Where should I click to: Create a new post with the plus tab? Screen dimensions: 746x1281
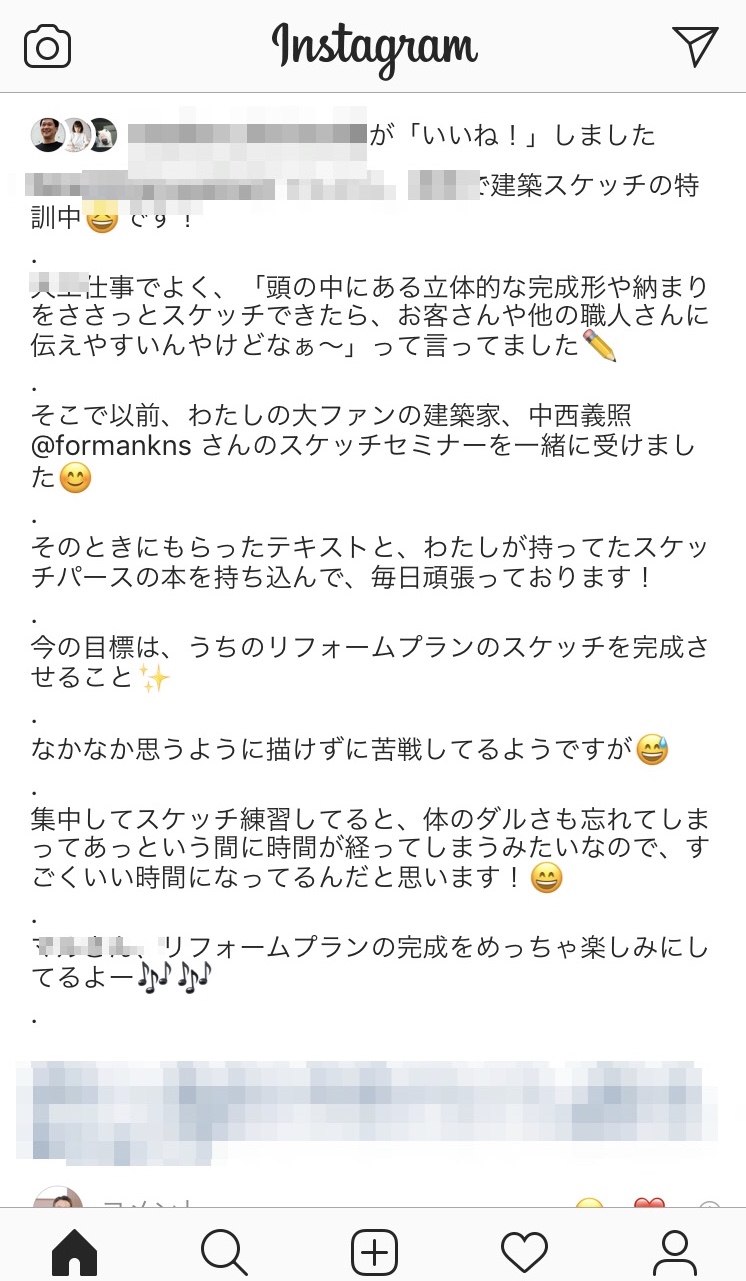point(374,1252)
